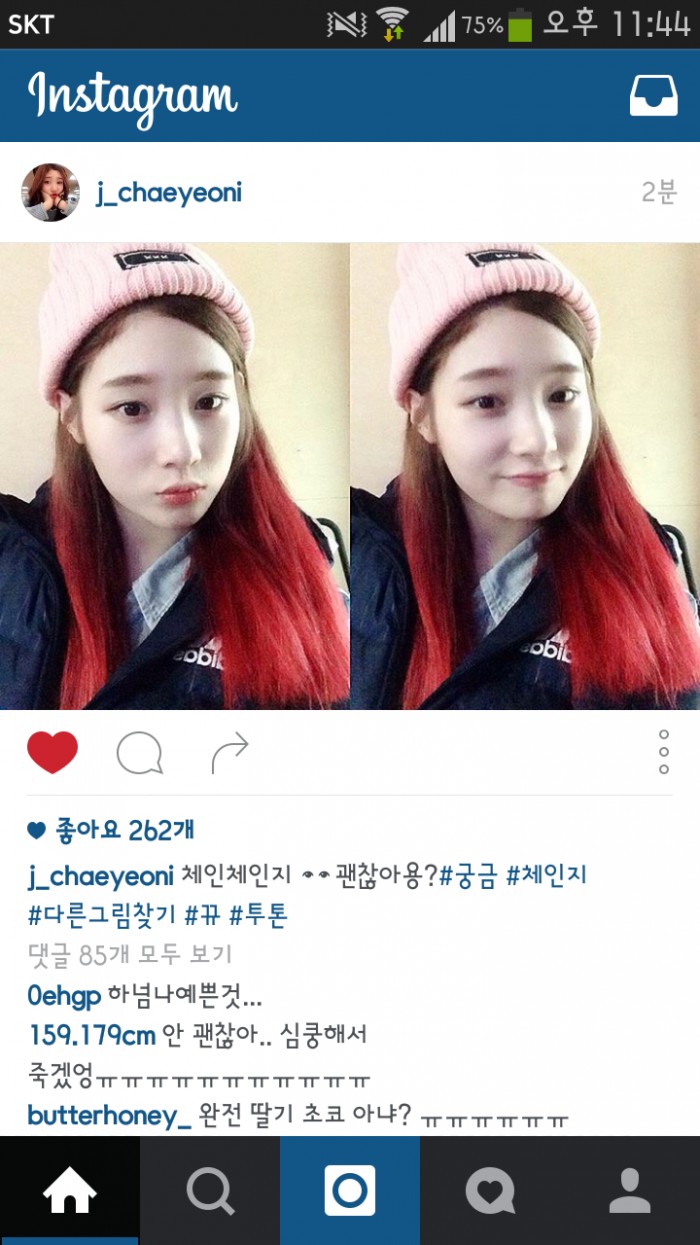Tap the j_chaeyeoni username in post header
The image size is (700, 1245).
(169, 192)
